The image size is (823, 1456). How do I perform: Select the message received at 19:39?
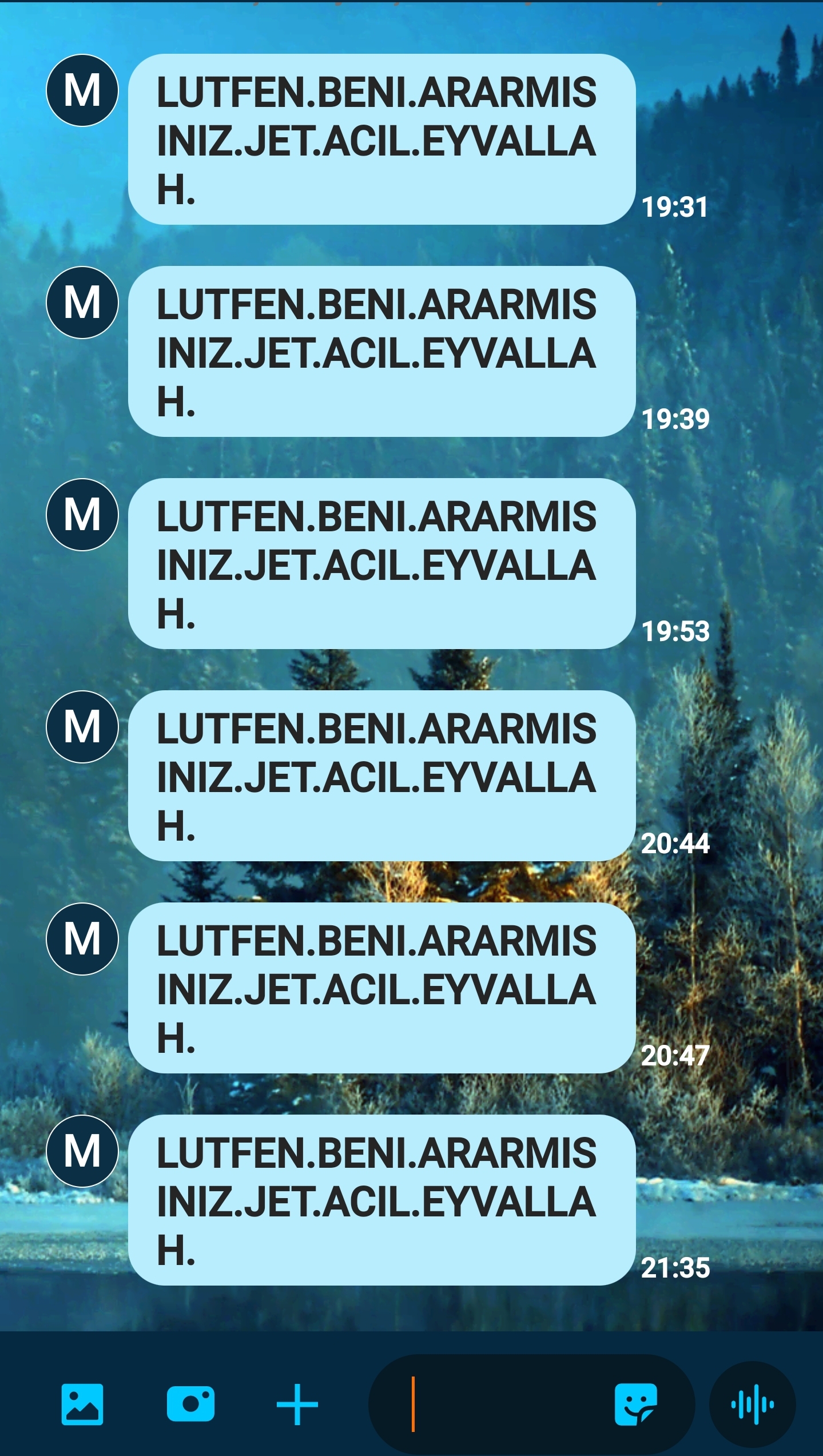(381, 352)
